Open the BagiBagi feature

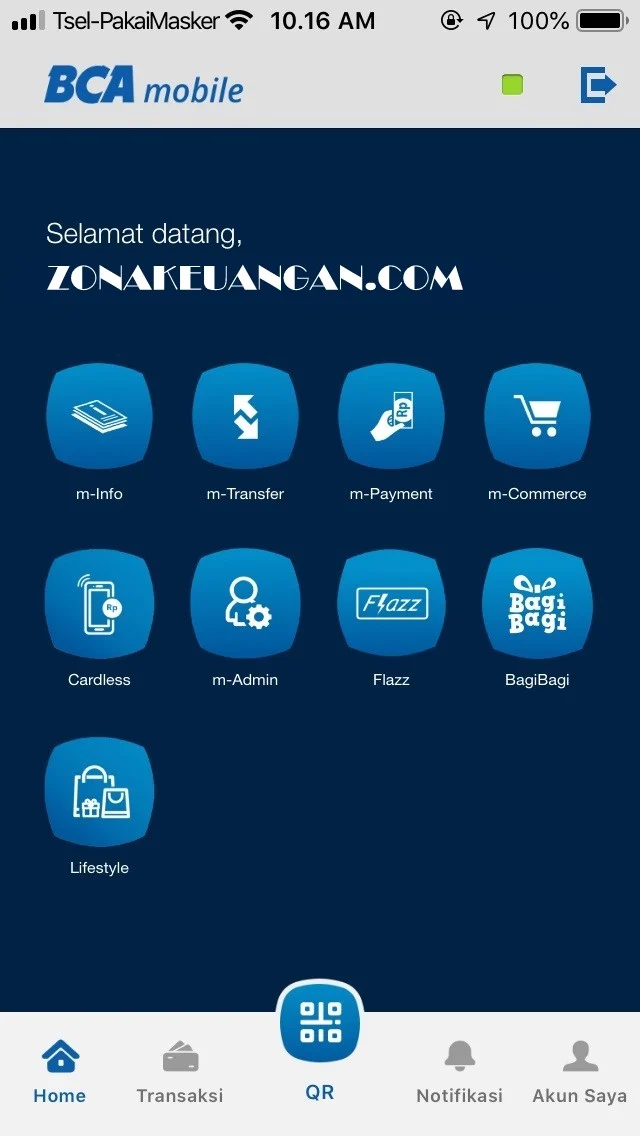(537, 603)
